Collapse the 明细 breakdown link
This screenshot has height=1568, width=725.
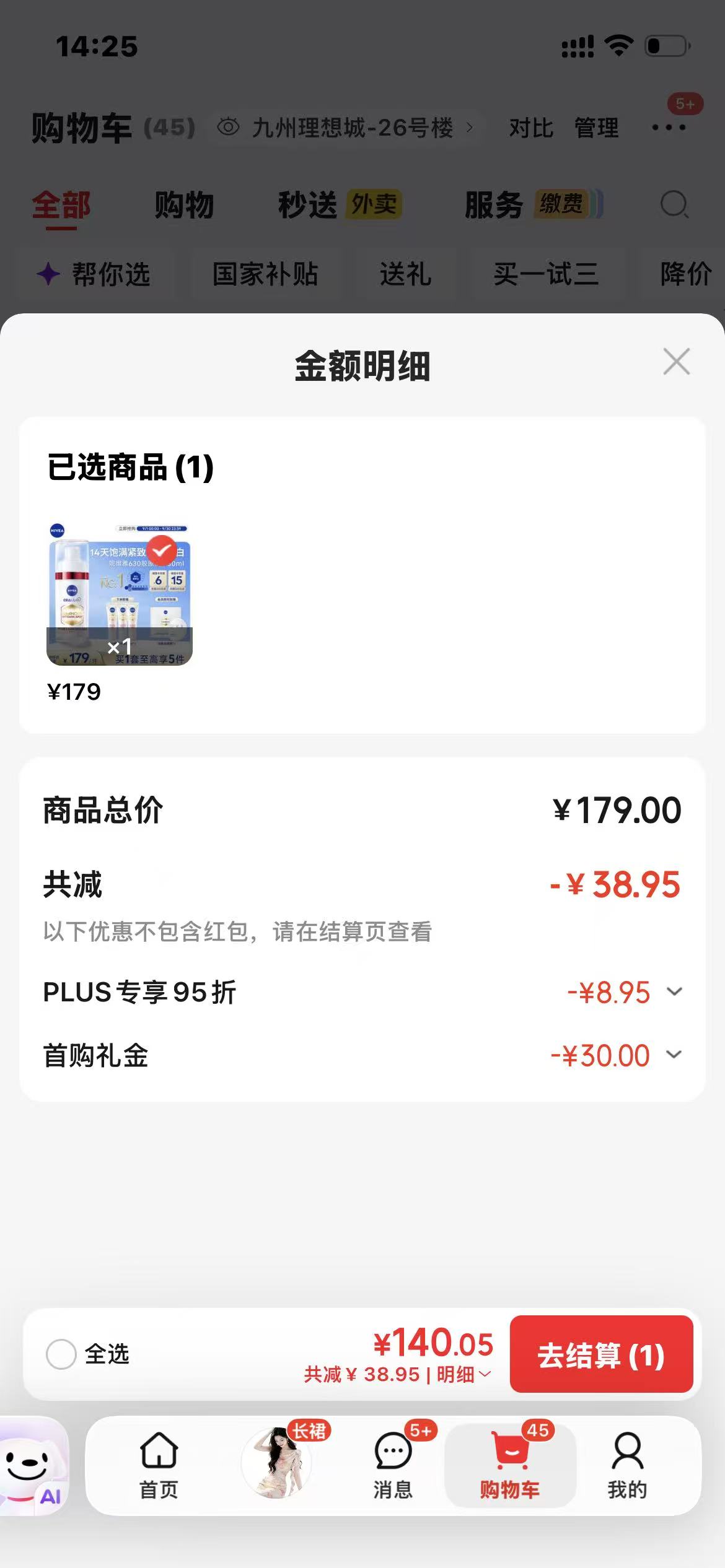coord(464,1375)
